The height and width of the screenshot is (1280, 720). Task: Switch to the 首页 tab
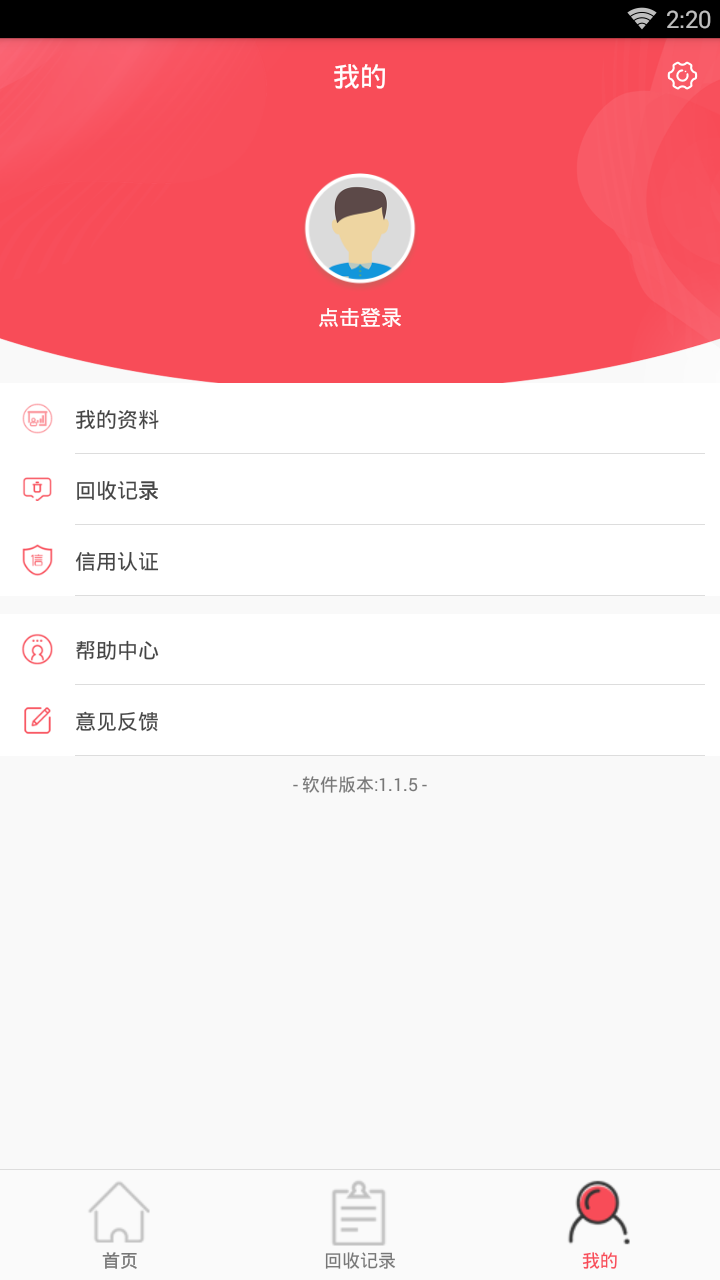(x=120, y=1226)
